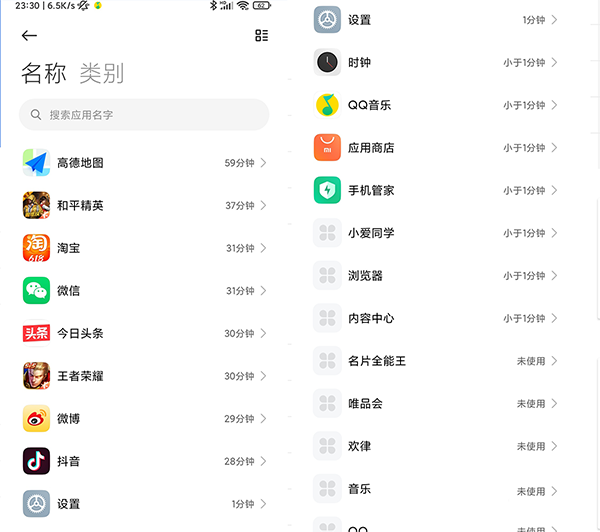Open the 浏览器 row
Image resolution: width=600 pixels, height=532 pixels.
click(436, 275)
